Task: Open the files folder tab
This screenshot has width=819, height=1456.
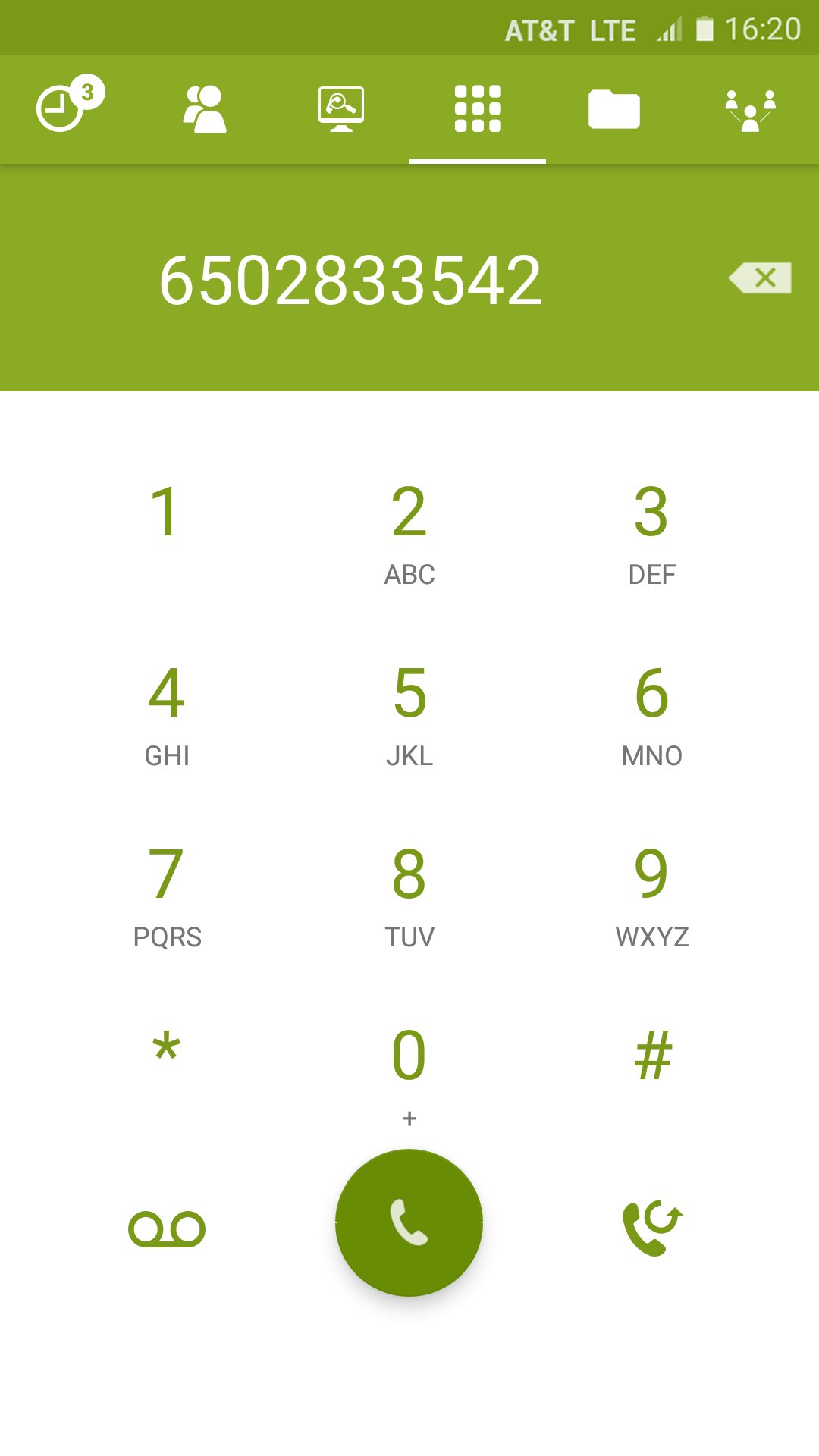Action: pos(614,108)
